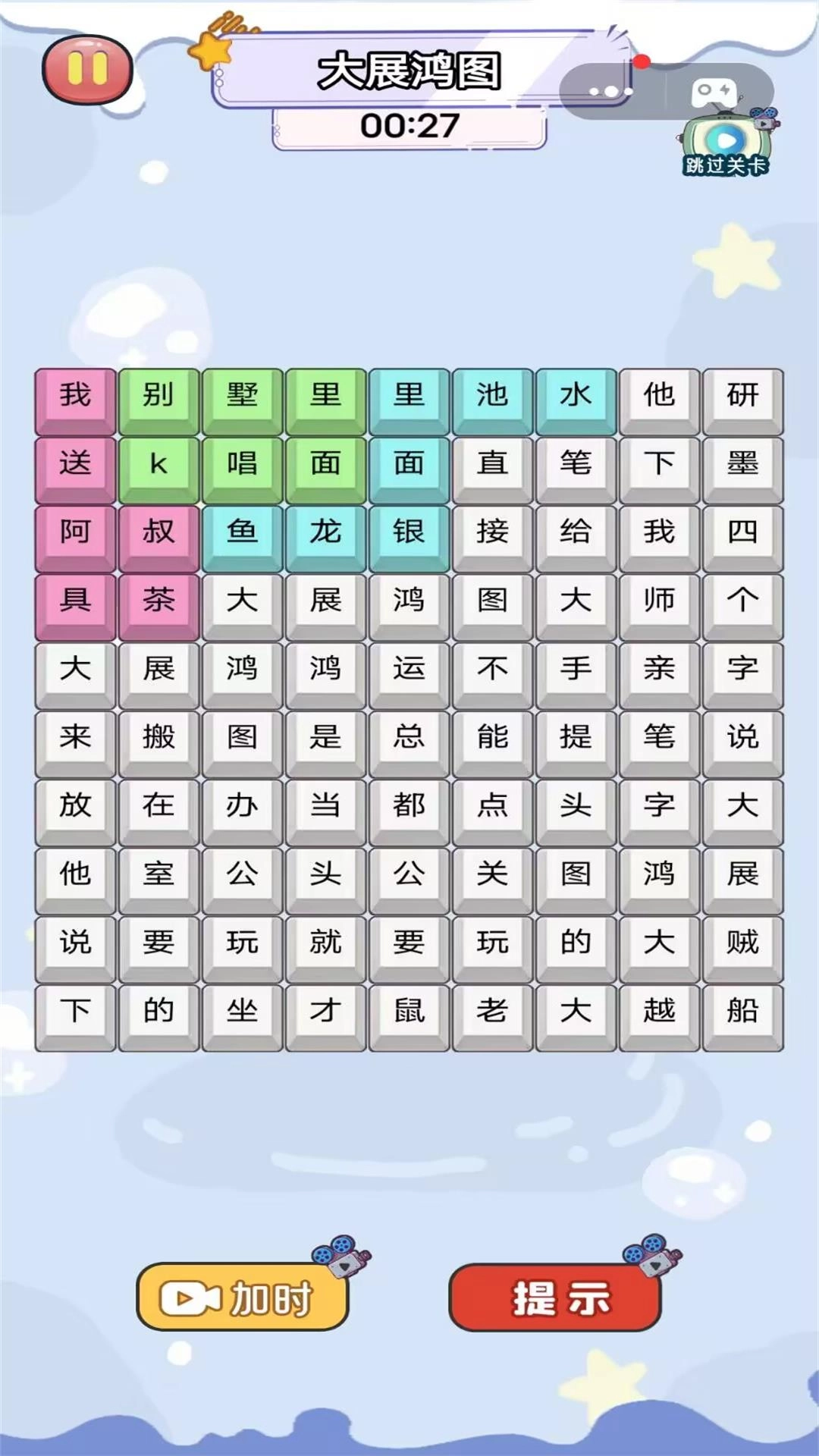Pick the 提 character tile
Viewport: 819px width, 1456px height.
[x=576, y=736]
